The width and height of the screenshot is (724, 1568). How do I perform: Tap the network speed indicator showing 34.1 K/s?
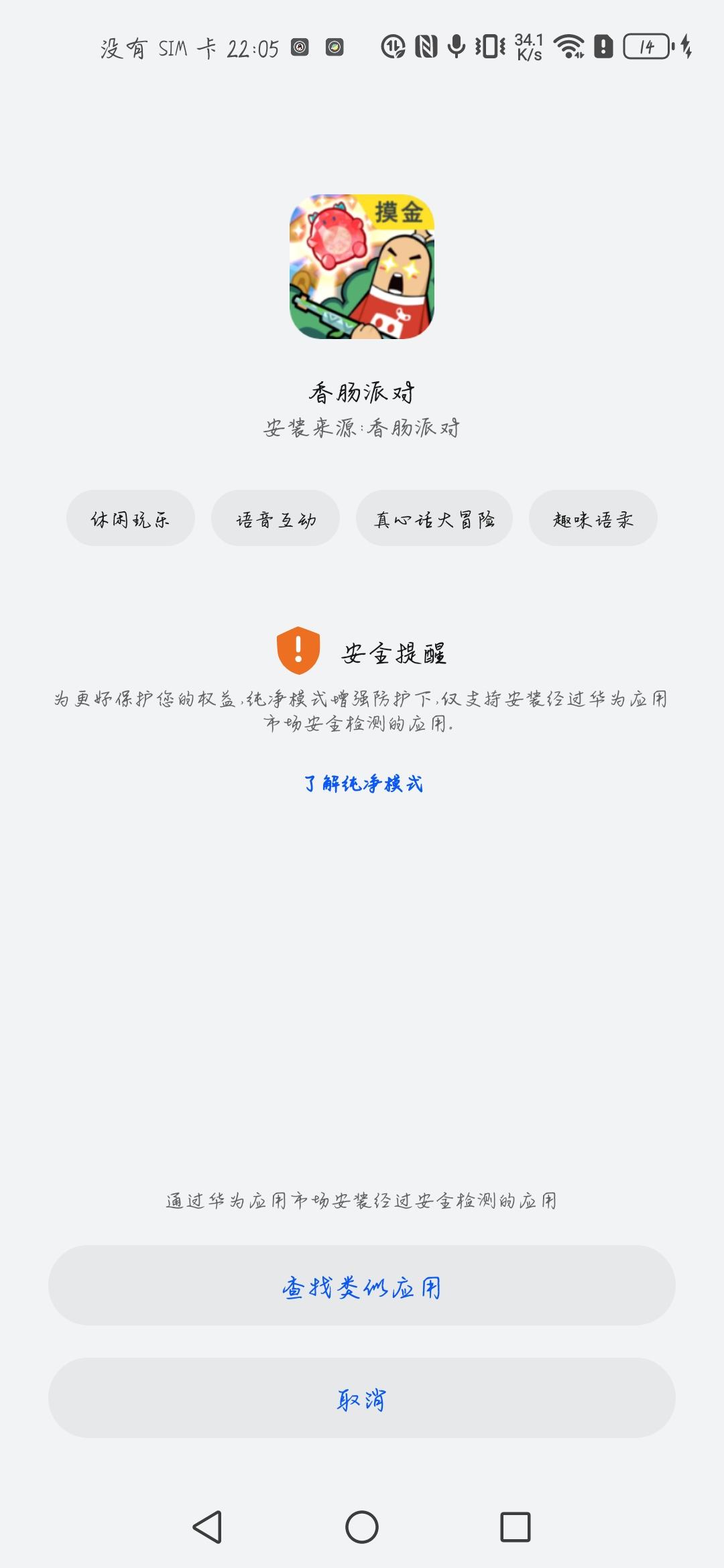[x=528, y=47]
